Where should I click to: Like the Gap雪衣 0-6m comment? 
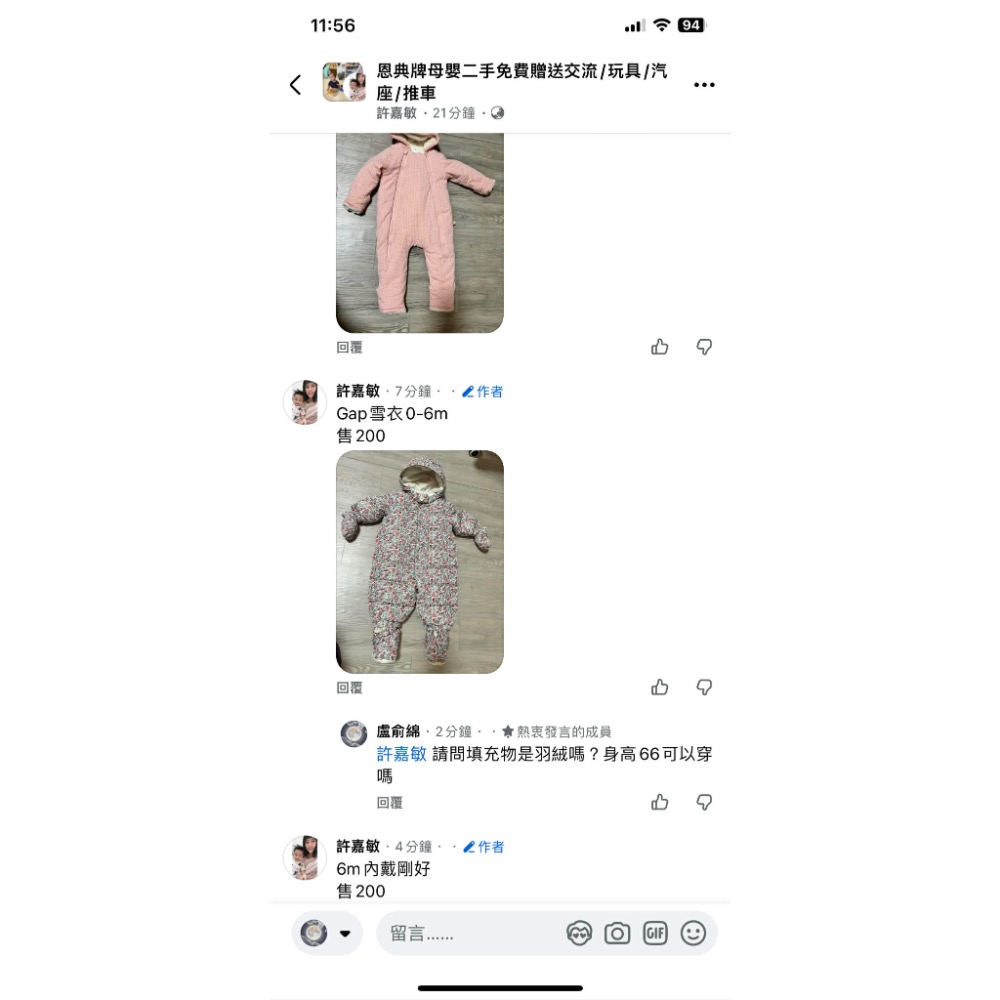pyautogui.click(x=660, y=687)
